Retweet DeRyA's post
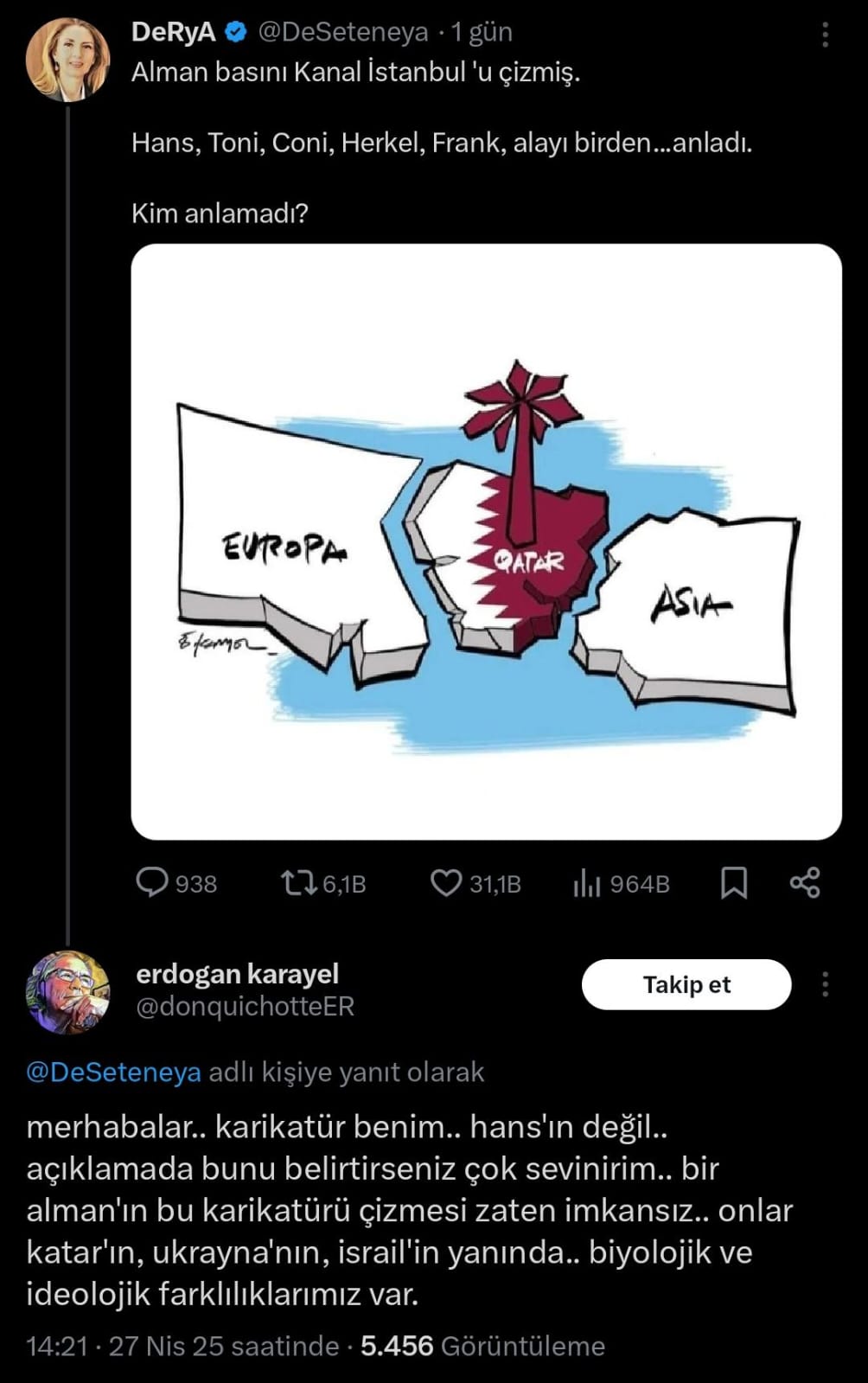868x1383 pixels. (299, 883)
